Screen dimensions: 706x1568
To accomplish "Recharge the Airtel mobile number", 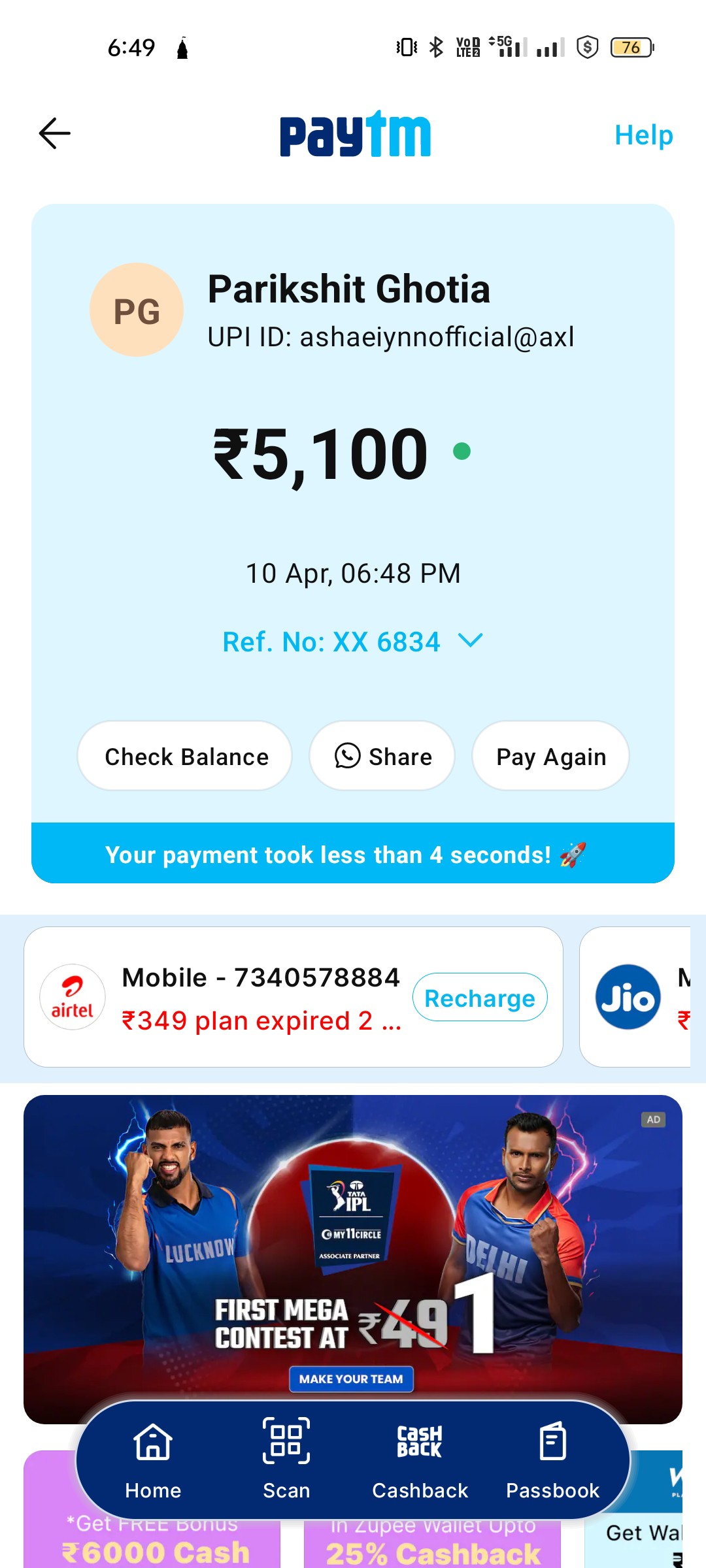I will point(480,998).
